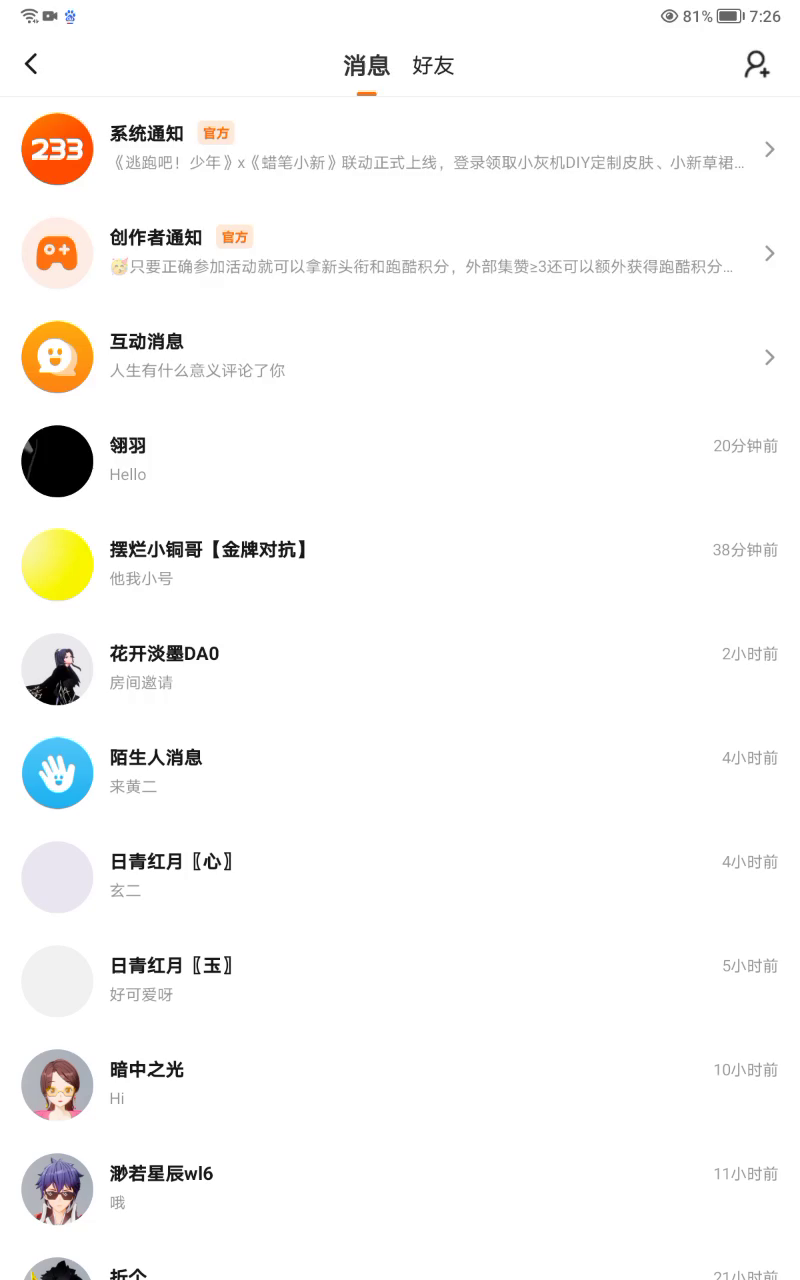
Task: View 互动消息 interactions
Action: (400, 357)
